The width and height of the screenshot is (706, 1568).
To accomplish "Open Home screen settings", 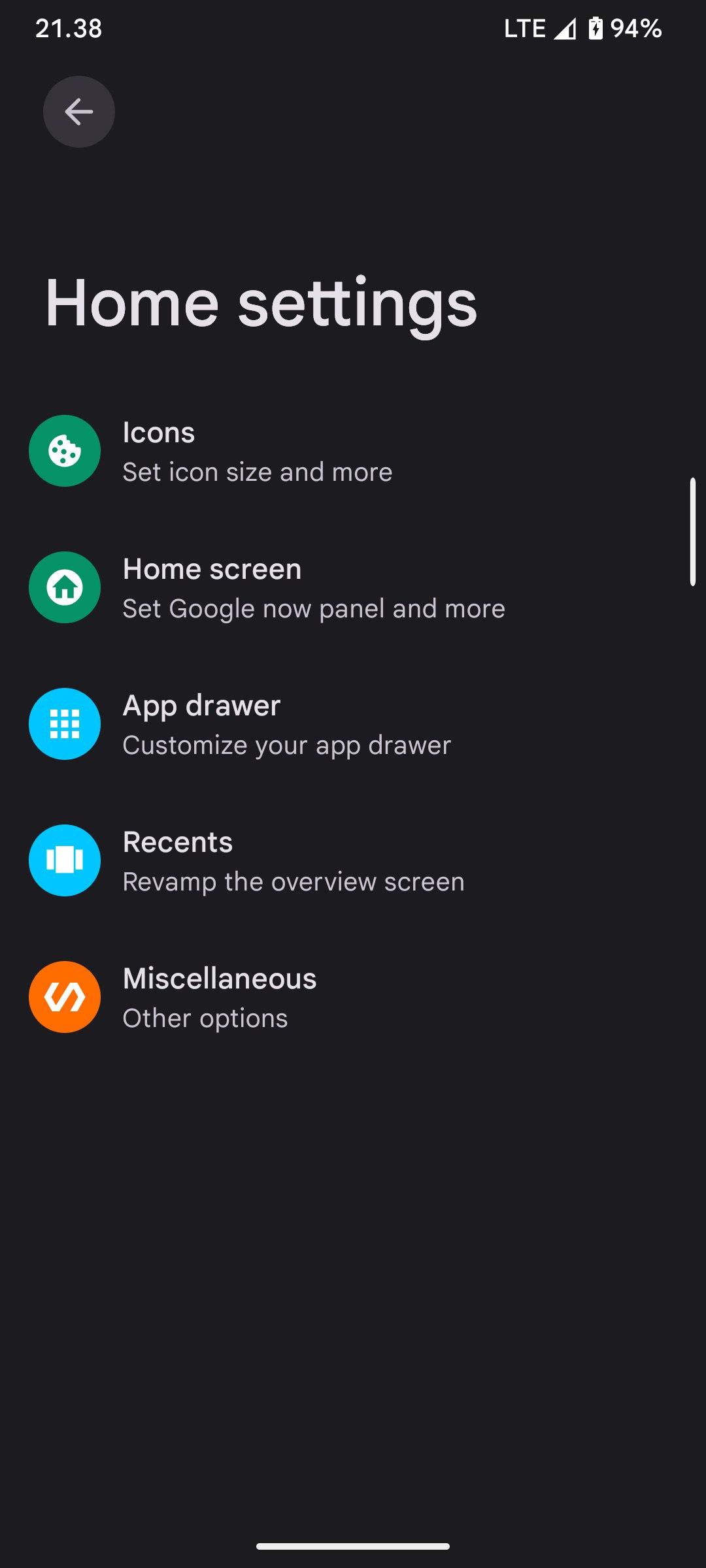I will coord(314,588).
